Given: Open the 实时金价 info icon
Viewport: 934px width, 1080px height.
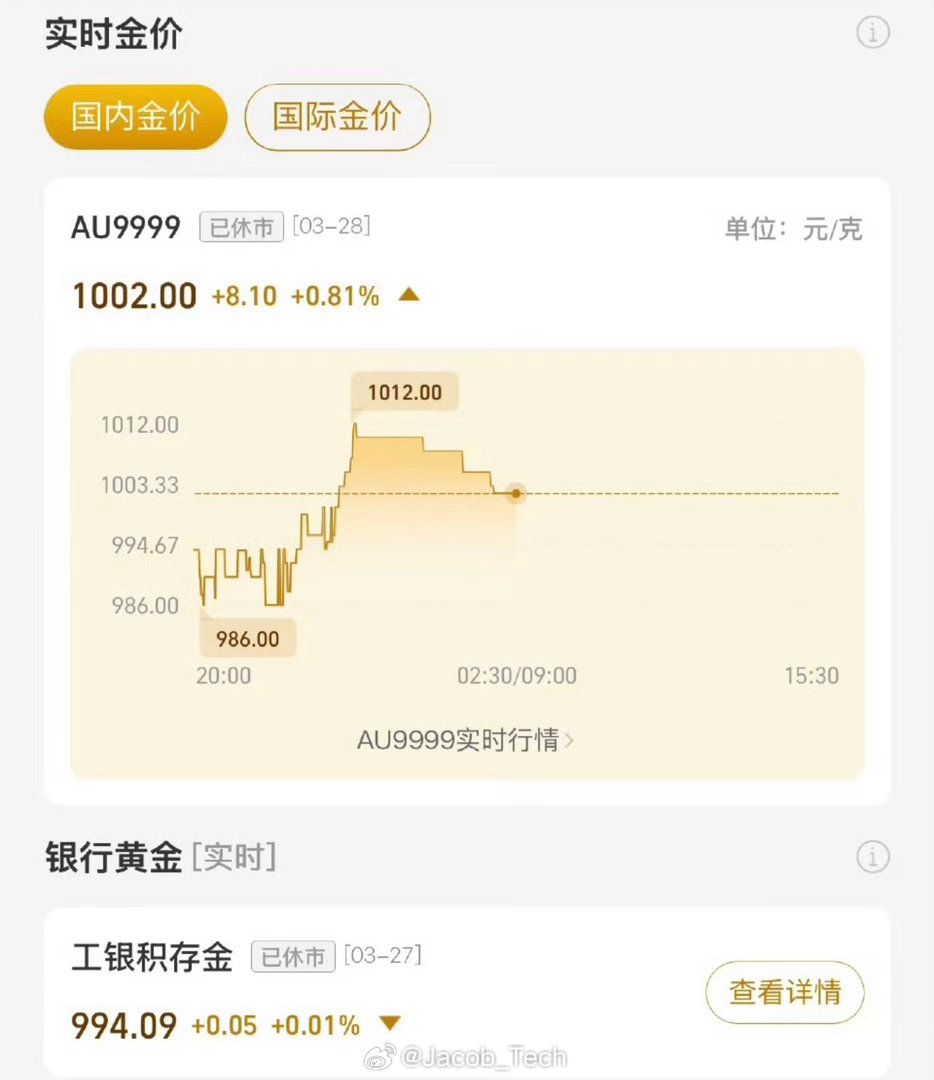Looking at the screenshot, I should [872, 32].
